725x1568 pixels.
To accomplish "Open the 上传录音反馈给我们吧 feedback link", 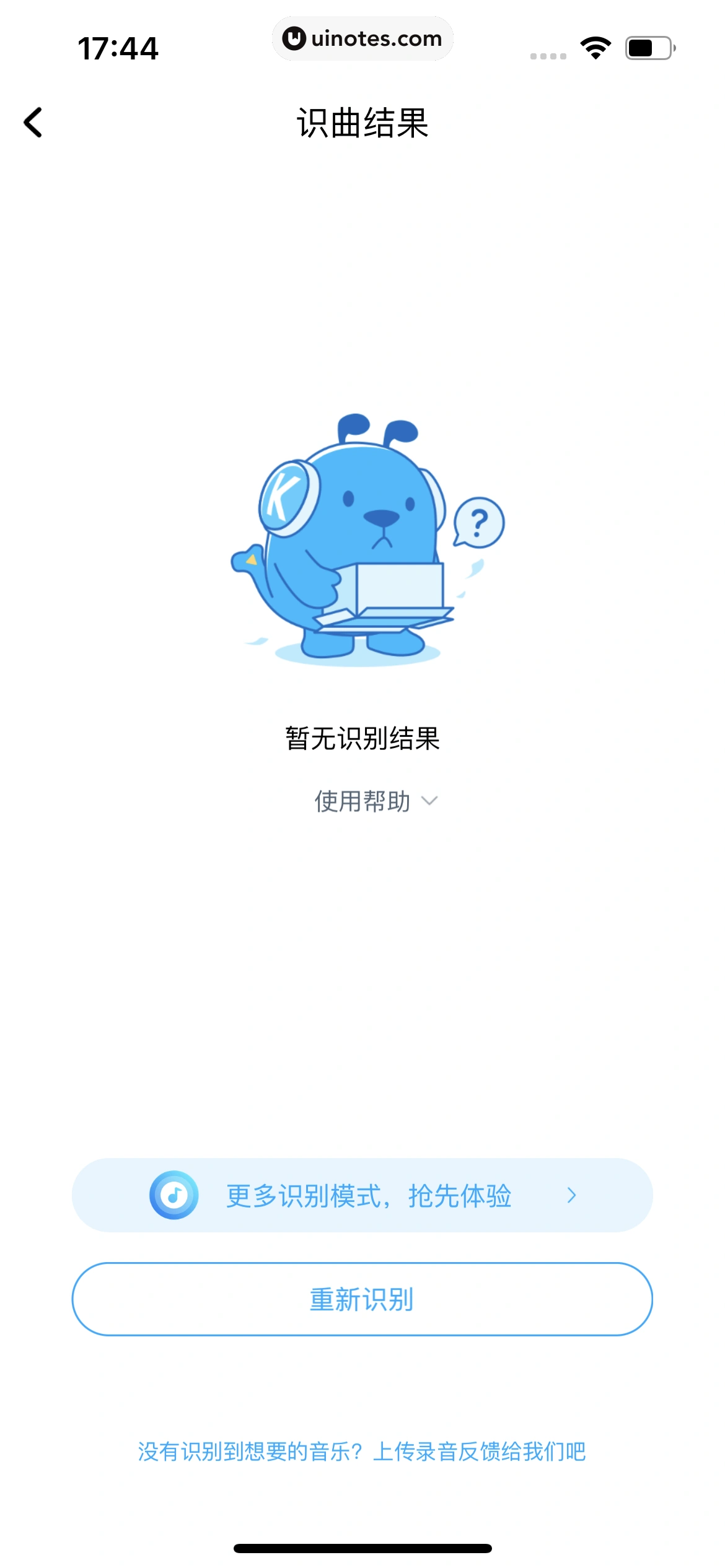I will 478,1452.
